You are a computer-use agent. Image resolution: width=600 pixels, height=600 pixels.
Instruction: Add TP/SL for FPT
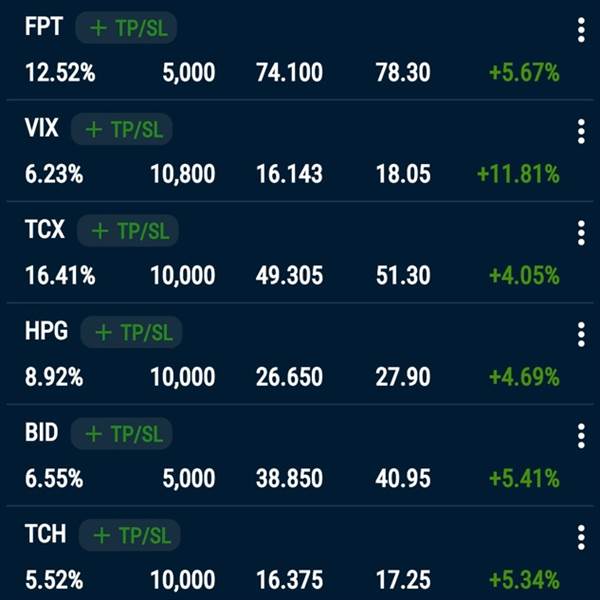[x=126, y=28]
